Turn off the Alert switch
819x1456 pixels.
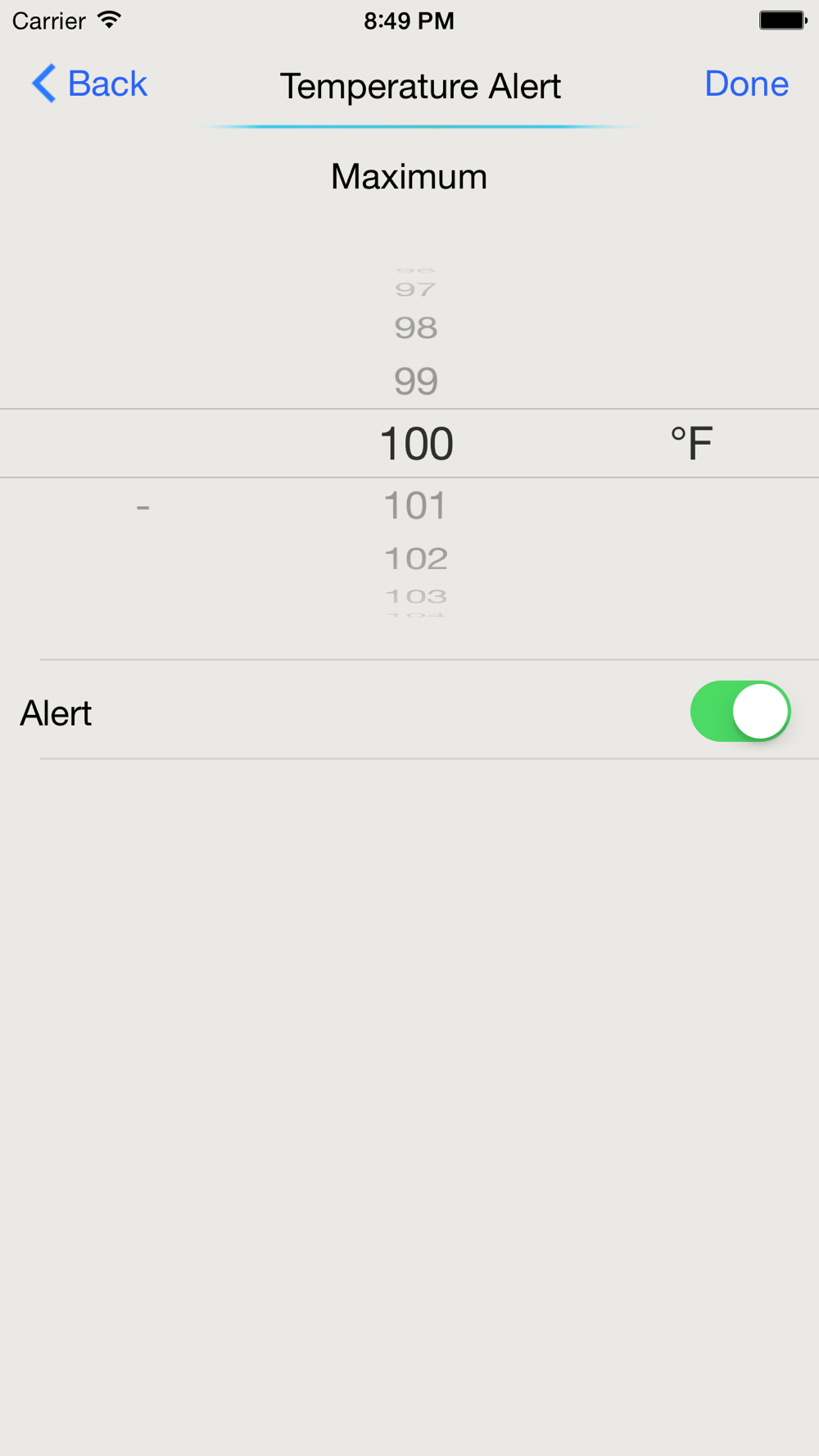tap(740, 711)
